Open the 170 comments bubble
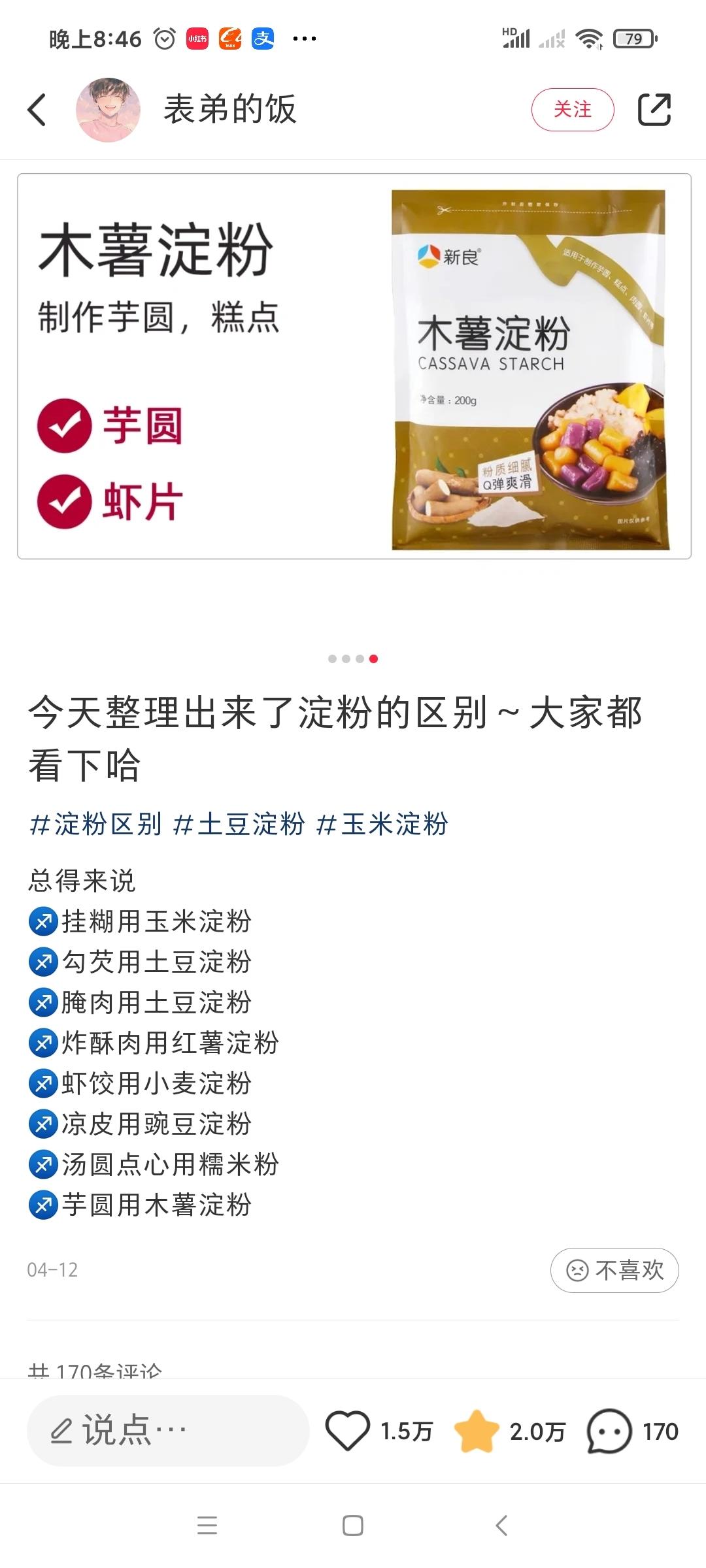Image resolution: width=706 pixels, height=1568 pixels. click(x=609, y=1431)
